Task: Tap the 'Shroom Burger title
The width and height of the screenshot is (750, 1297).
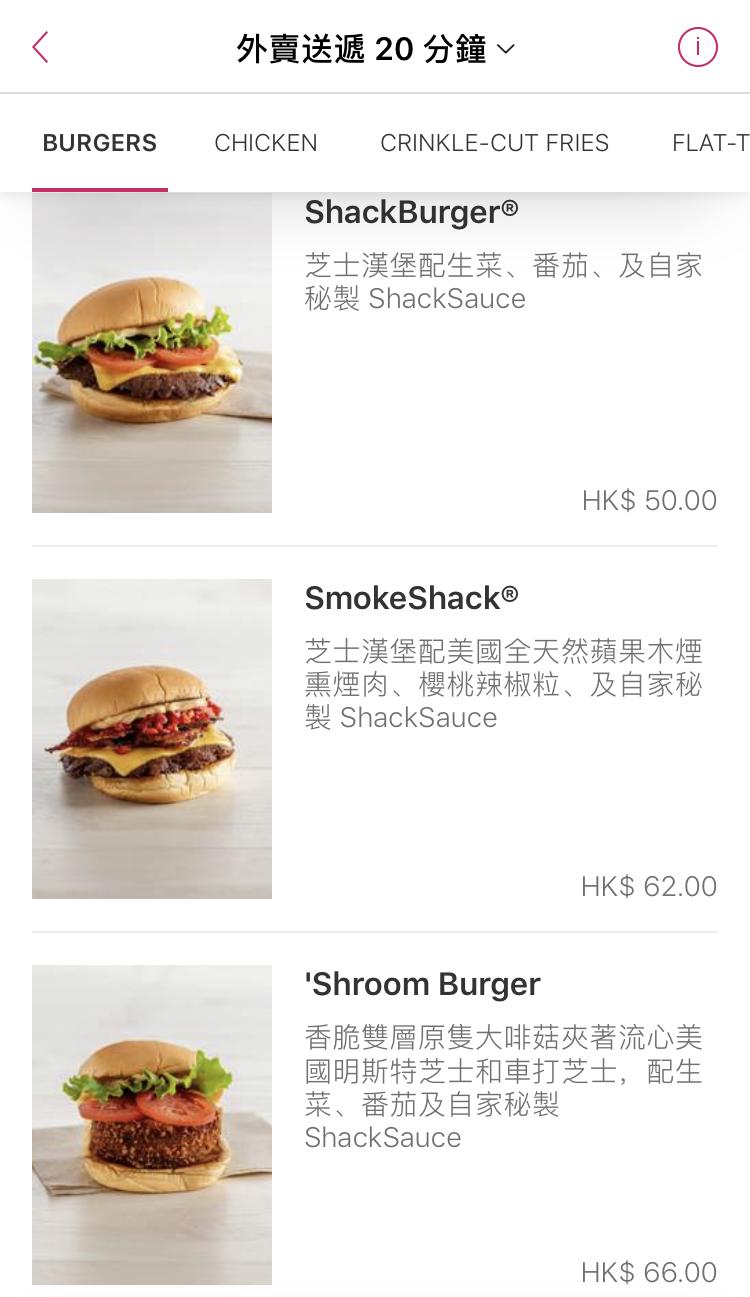Action: coord(423,985)
